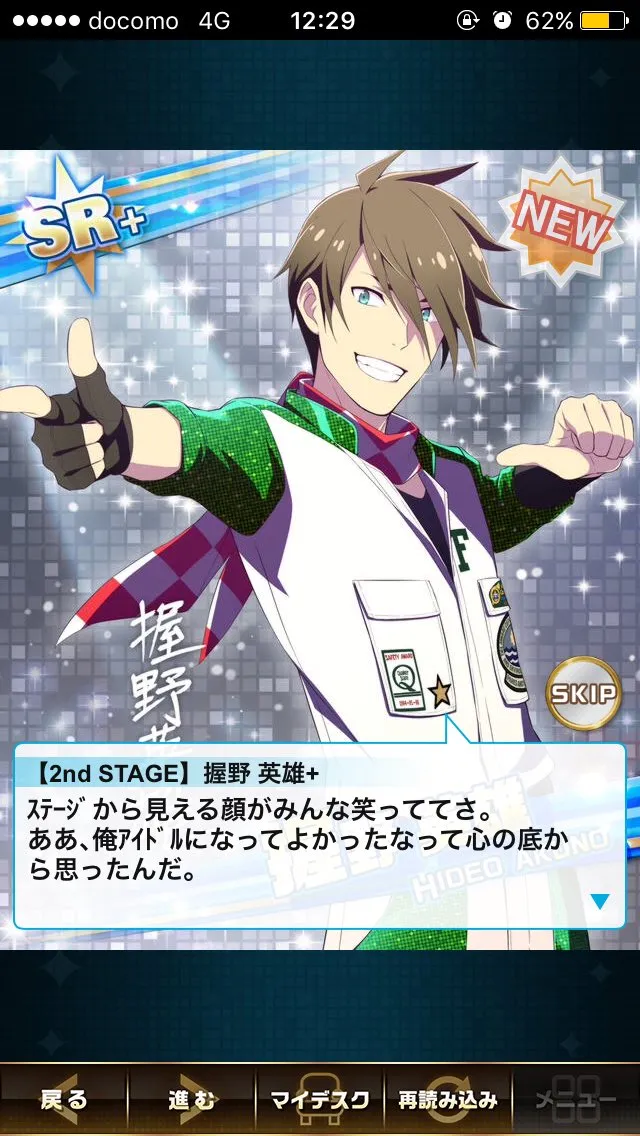Go back with 戻る button
Screen dimensions: 640x1136
click(x=64, y=1100)
